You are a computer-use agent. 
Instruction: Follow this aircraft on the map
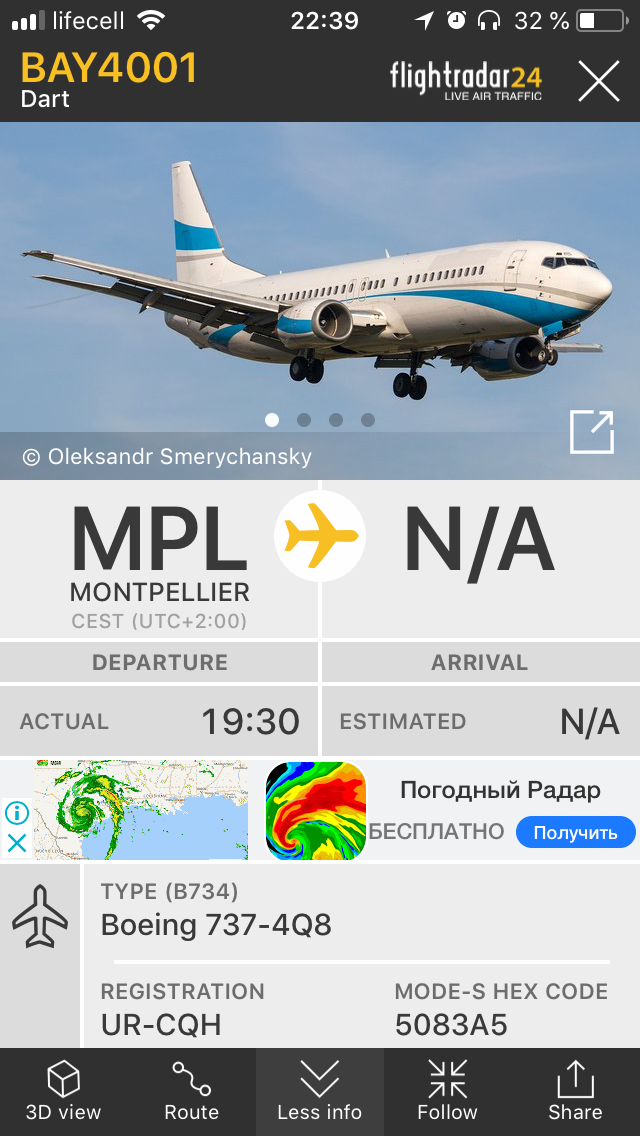point(447,1091)
